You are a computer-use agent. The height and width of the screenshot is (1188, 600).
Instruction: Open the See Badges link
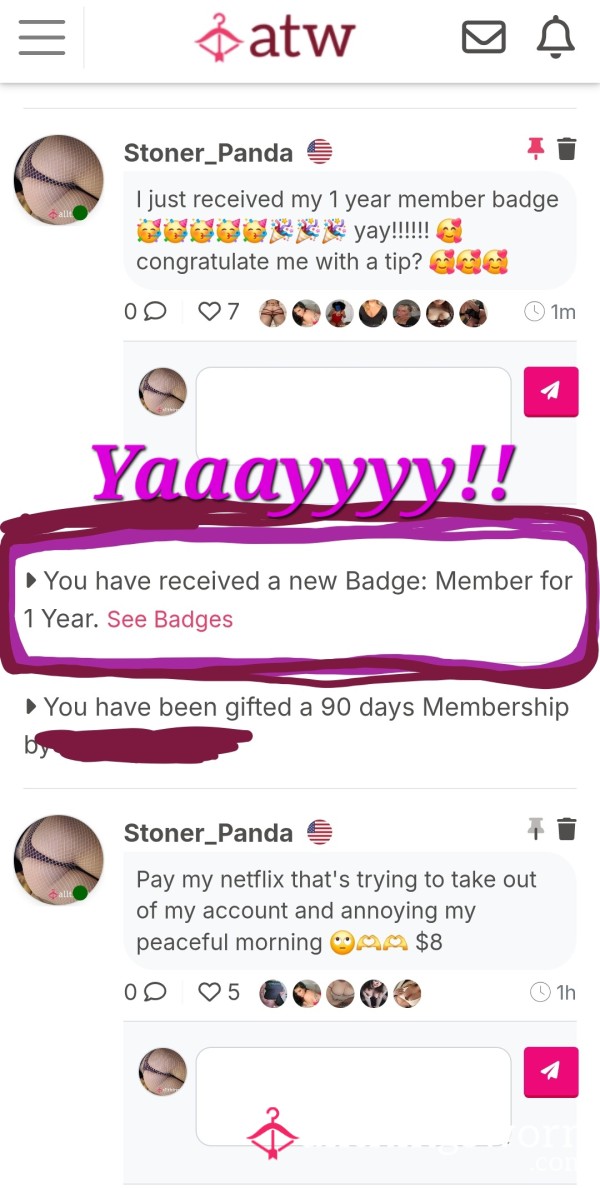point(170,619)
